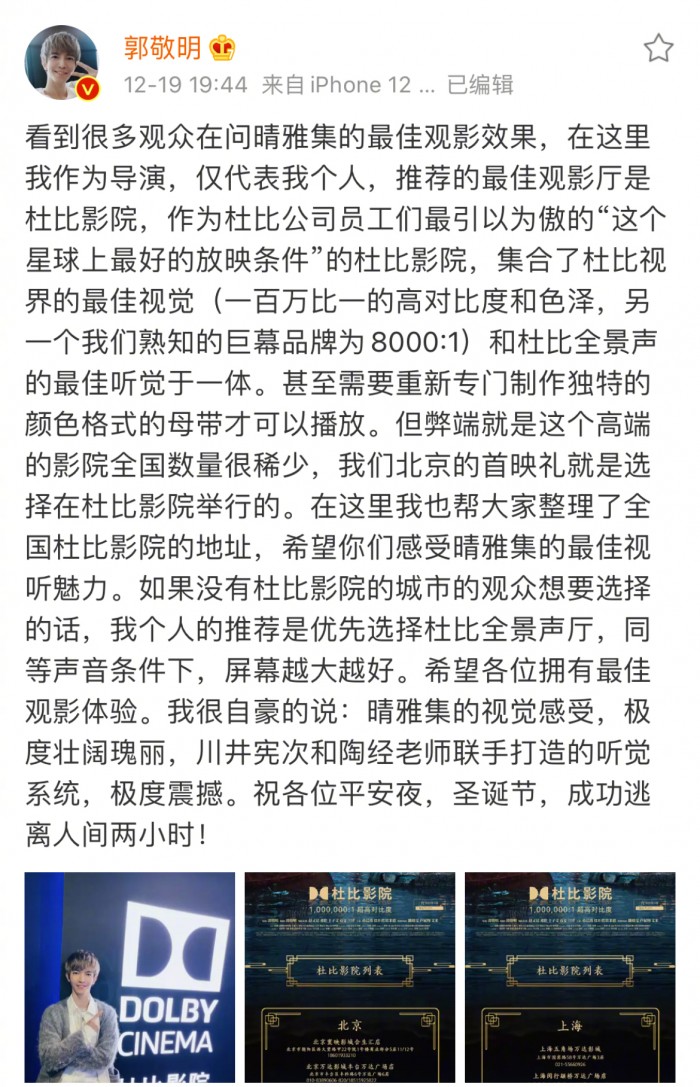Favorite this post with the star icon
Image resolution: width=700 pixels, height=1087 pixels.
pos(658,48)
